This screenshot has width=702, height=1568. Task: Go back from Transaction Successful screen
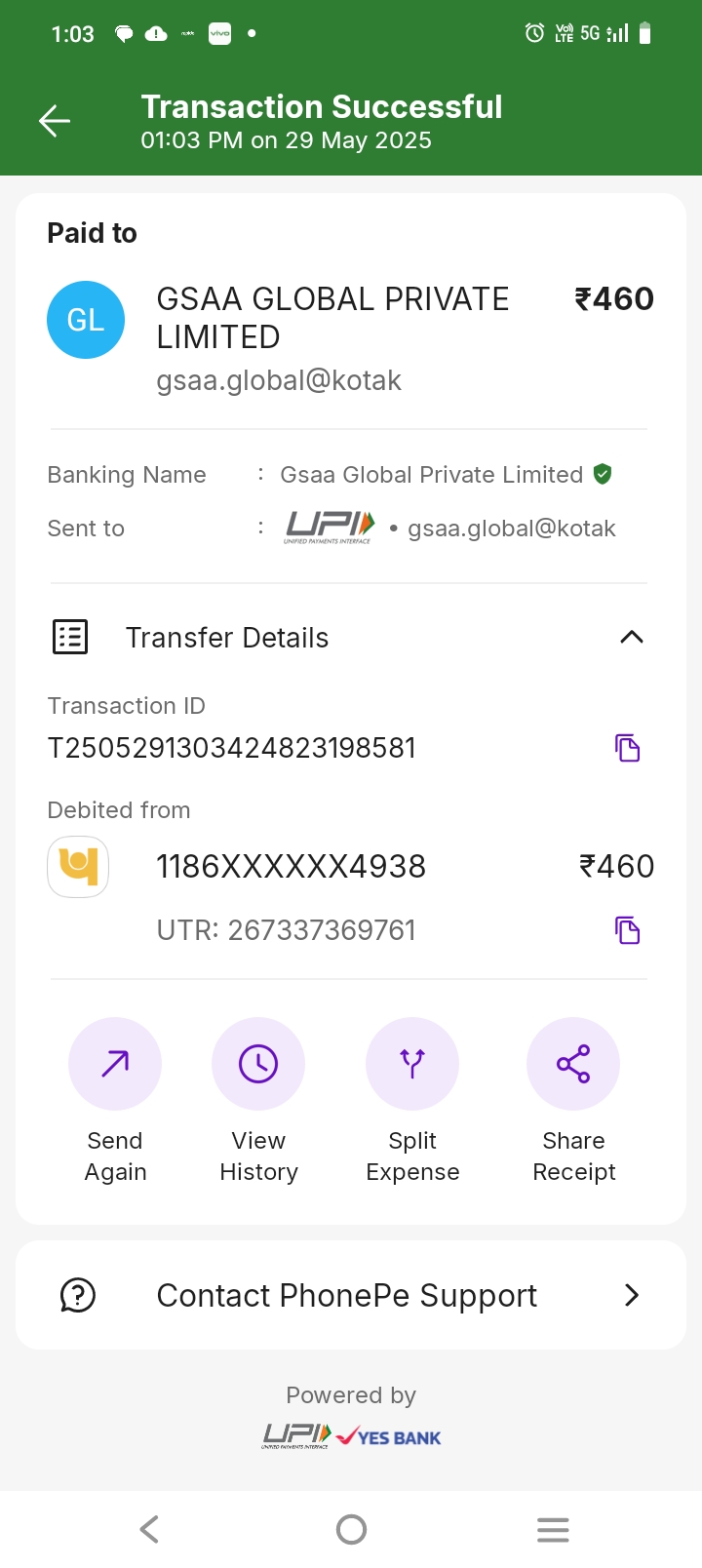pos(55,121)
